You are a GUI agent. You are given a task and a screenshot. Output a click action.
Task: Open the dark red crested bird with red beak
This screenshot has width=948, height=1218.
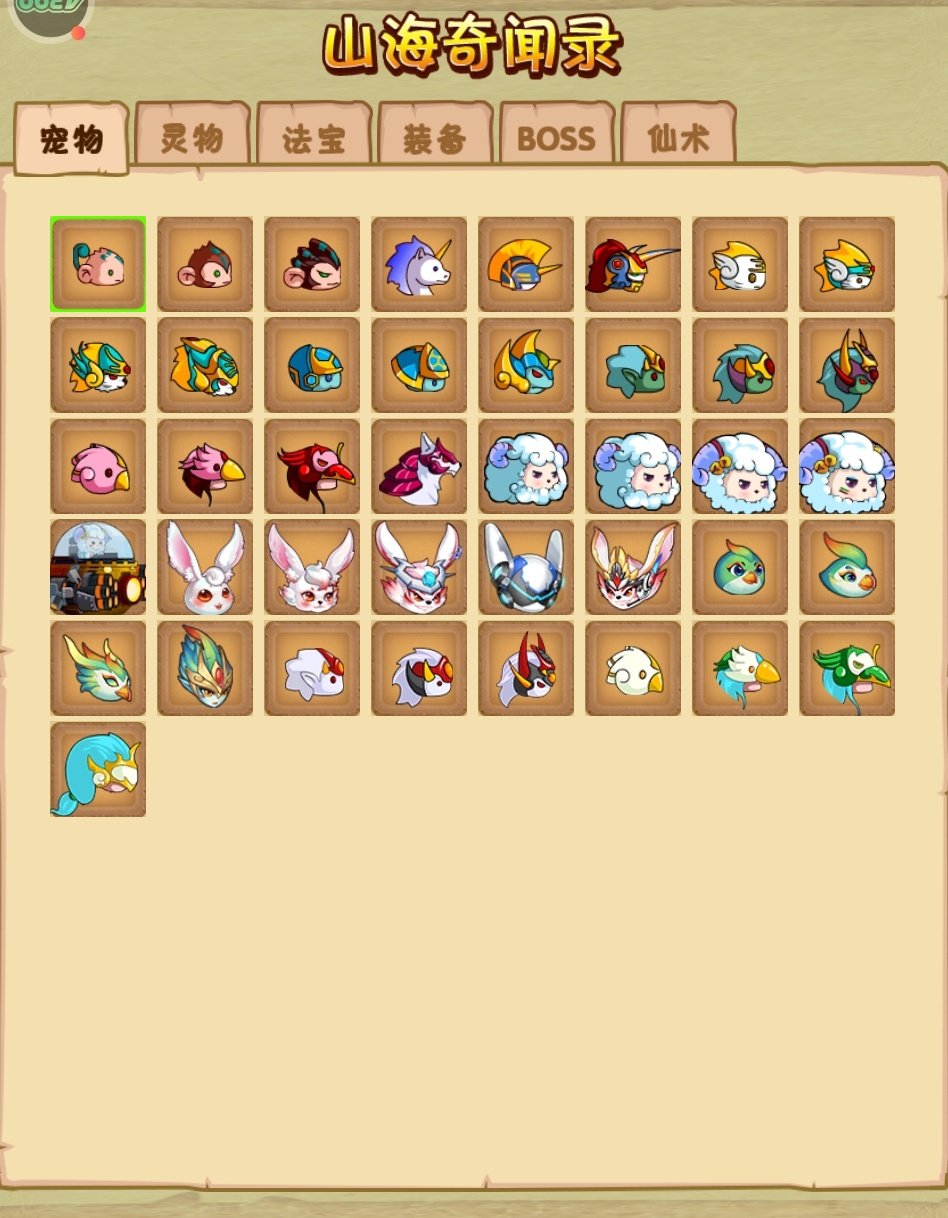[x=312, y=466]
